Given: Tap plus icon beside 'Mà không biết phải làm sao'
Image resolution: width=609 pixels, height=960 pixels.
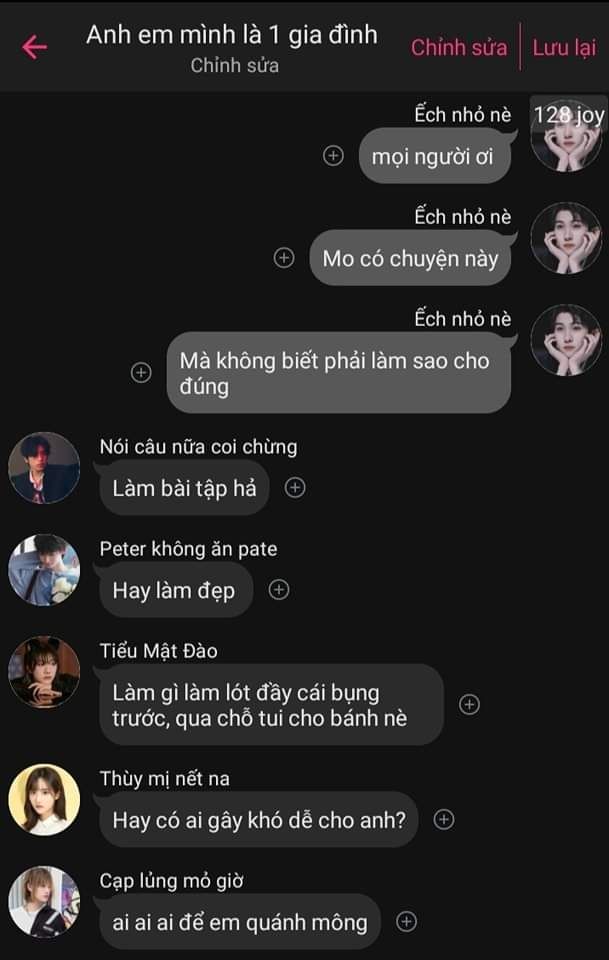Looking at the screenshot, I should click(x=142, y=372).
